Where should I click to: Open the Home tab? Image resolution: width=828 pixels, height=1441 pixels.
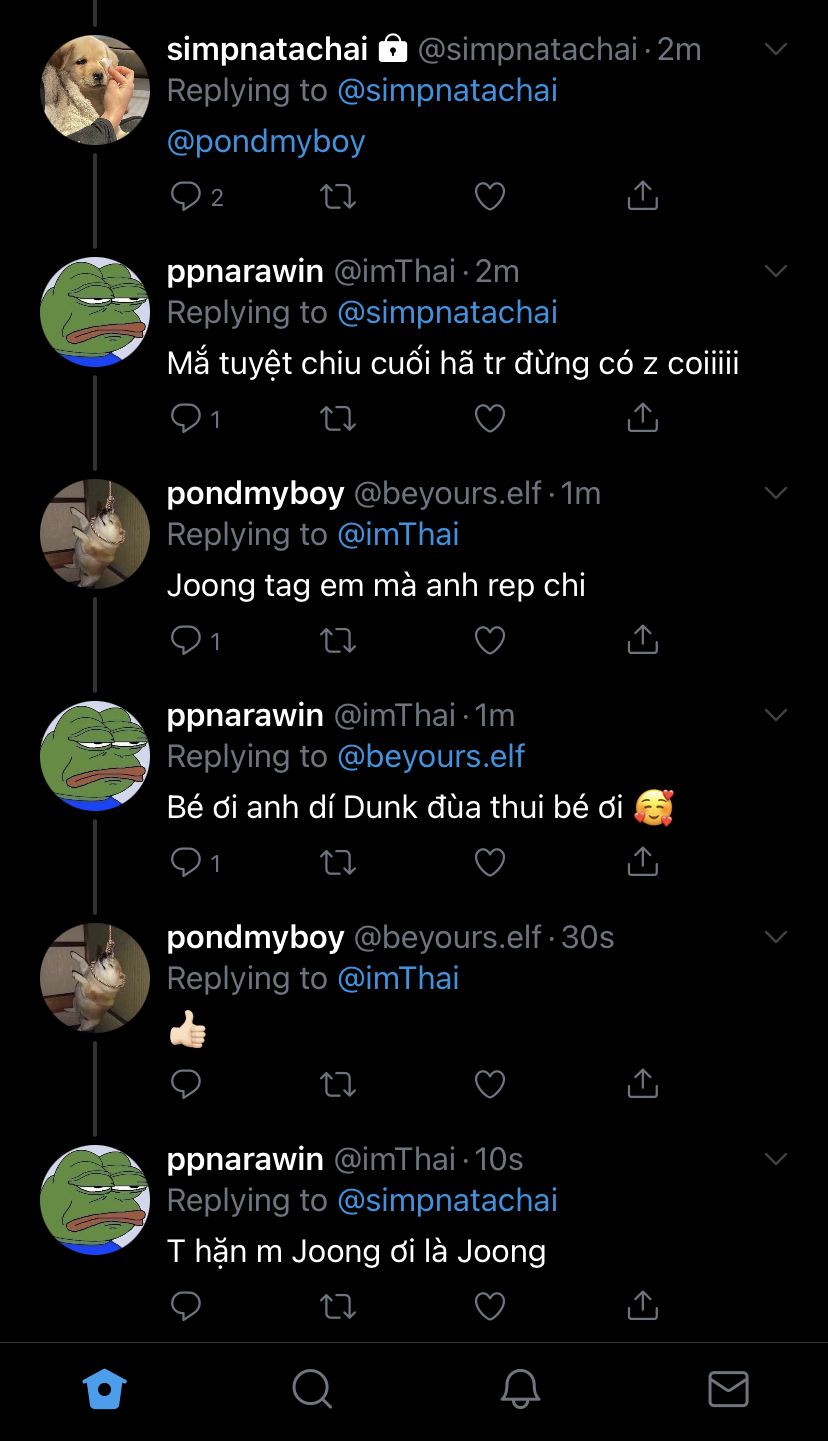coord(104,1388)
